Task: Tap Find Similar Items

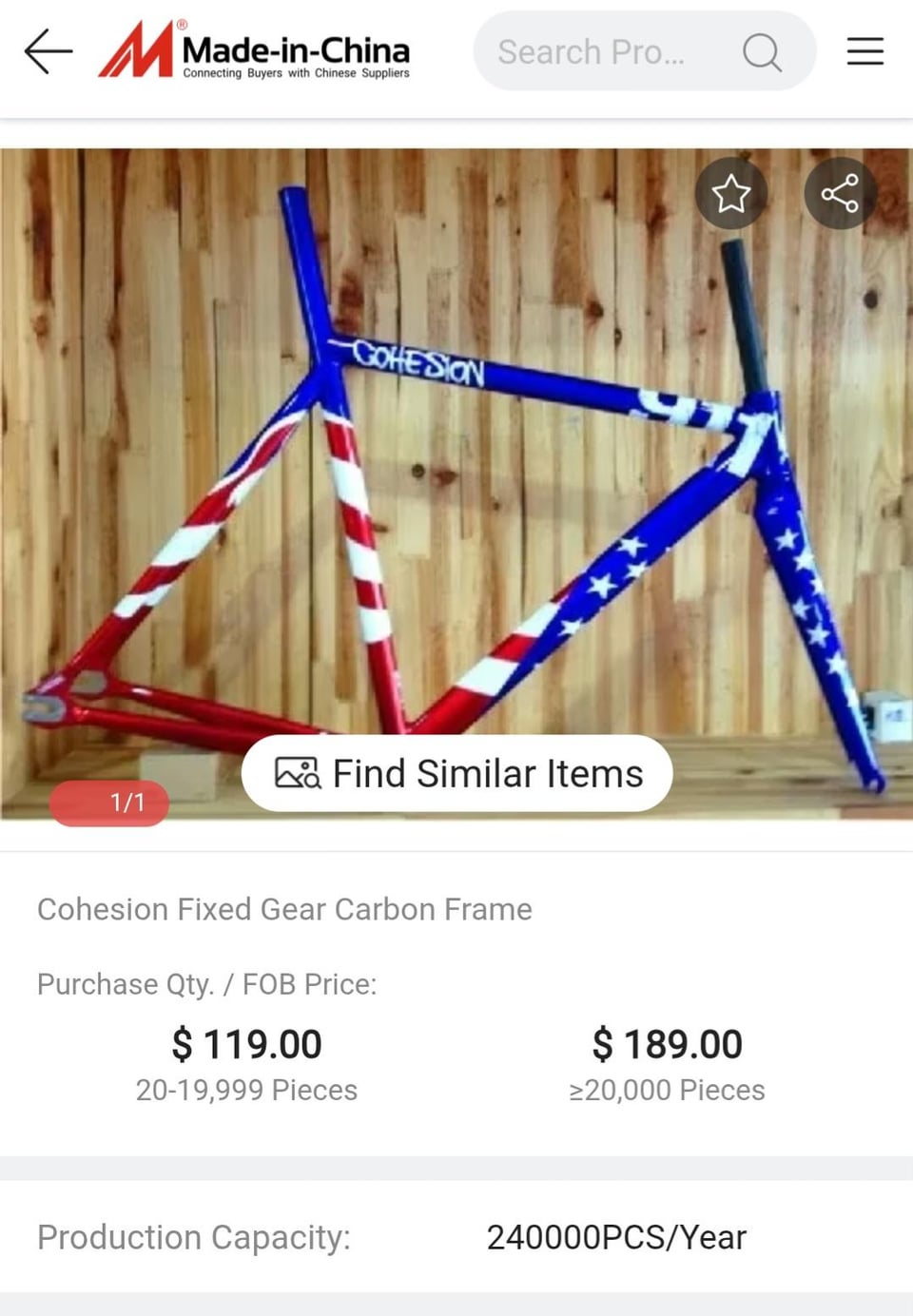Action: click(457, 773)
